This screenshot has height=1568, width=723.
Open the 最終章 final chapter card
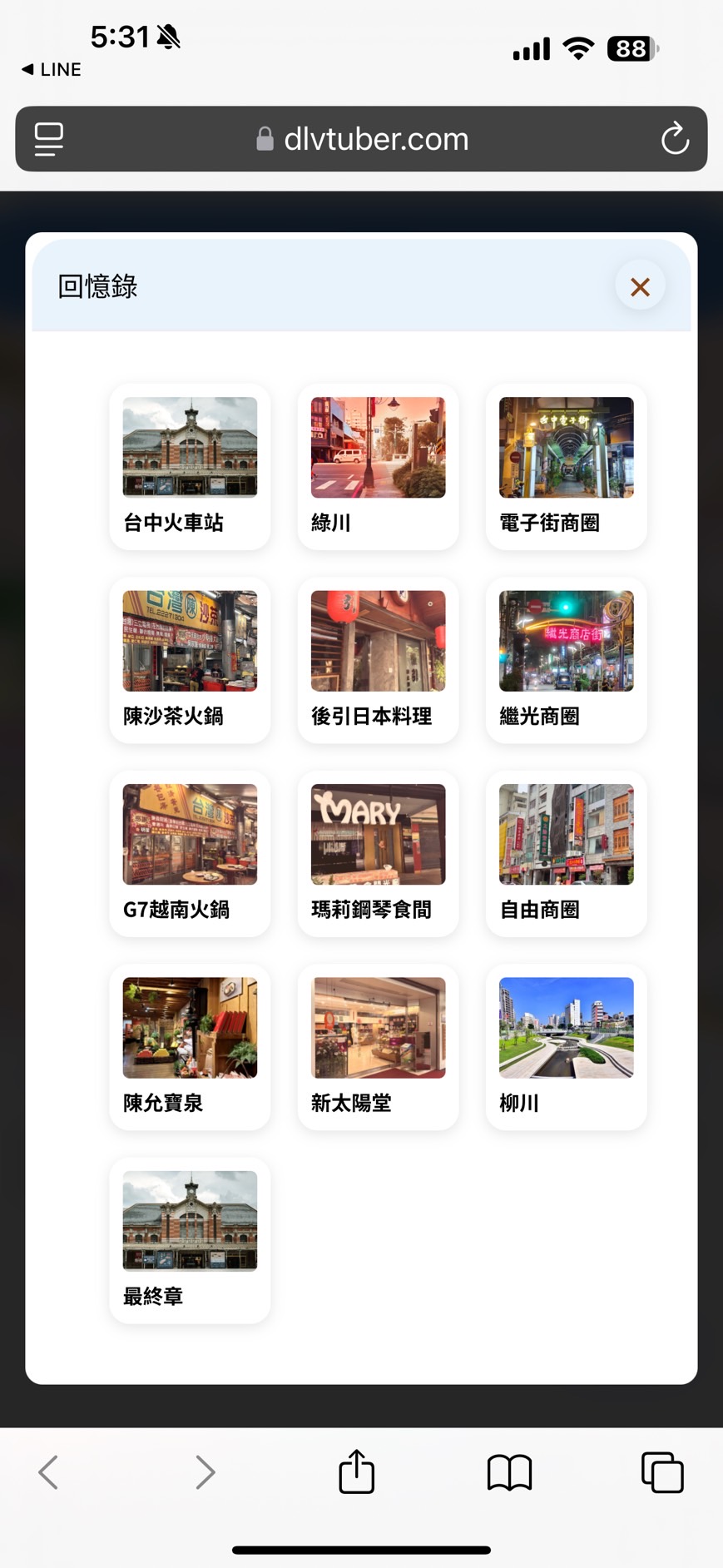click(x=189, y=1241)
